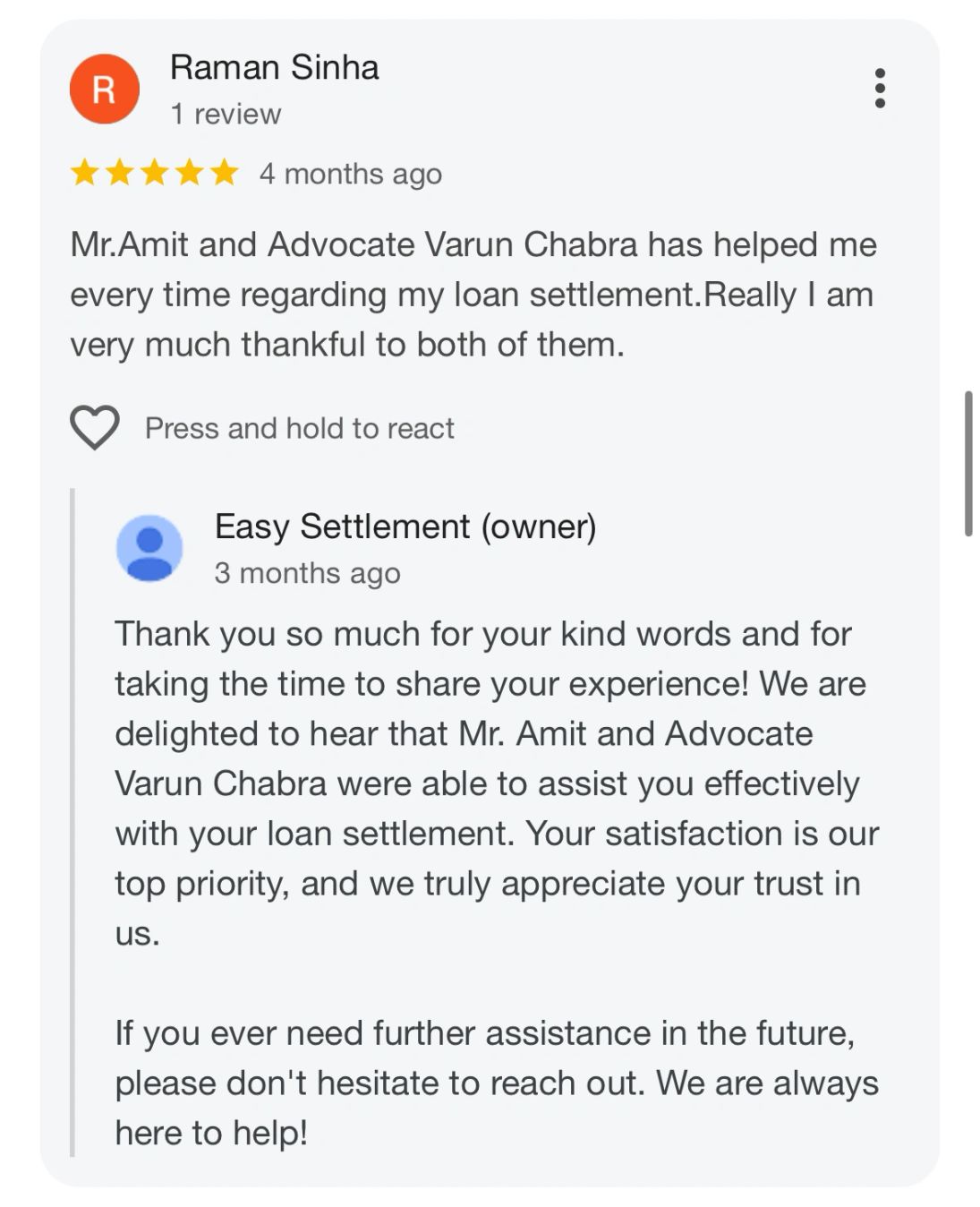The width and height of the screenshot is (980, 1207).
Task: Open the overflow menu on Raman Sinha's review
Action: (x=880, y=88)
